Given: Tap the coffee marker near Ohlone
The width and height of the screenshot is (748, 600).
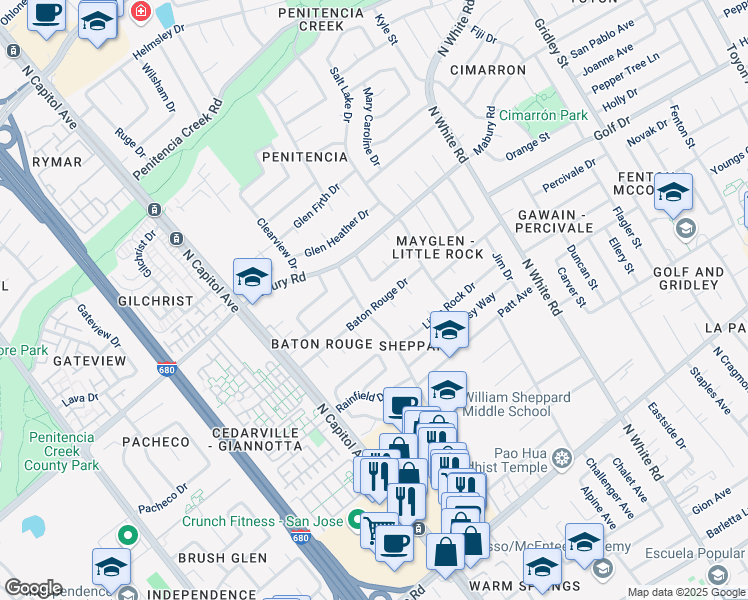Looking at the screenshot, I should (x=47, y=15).
